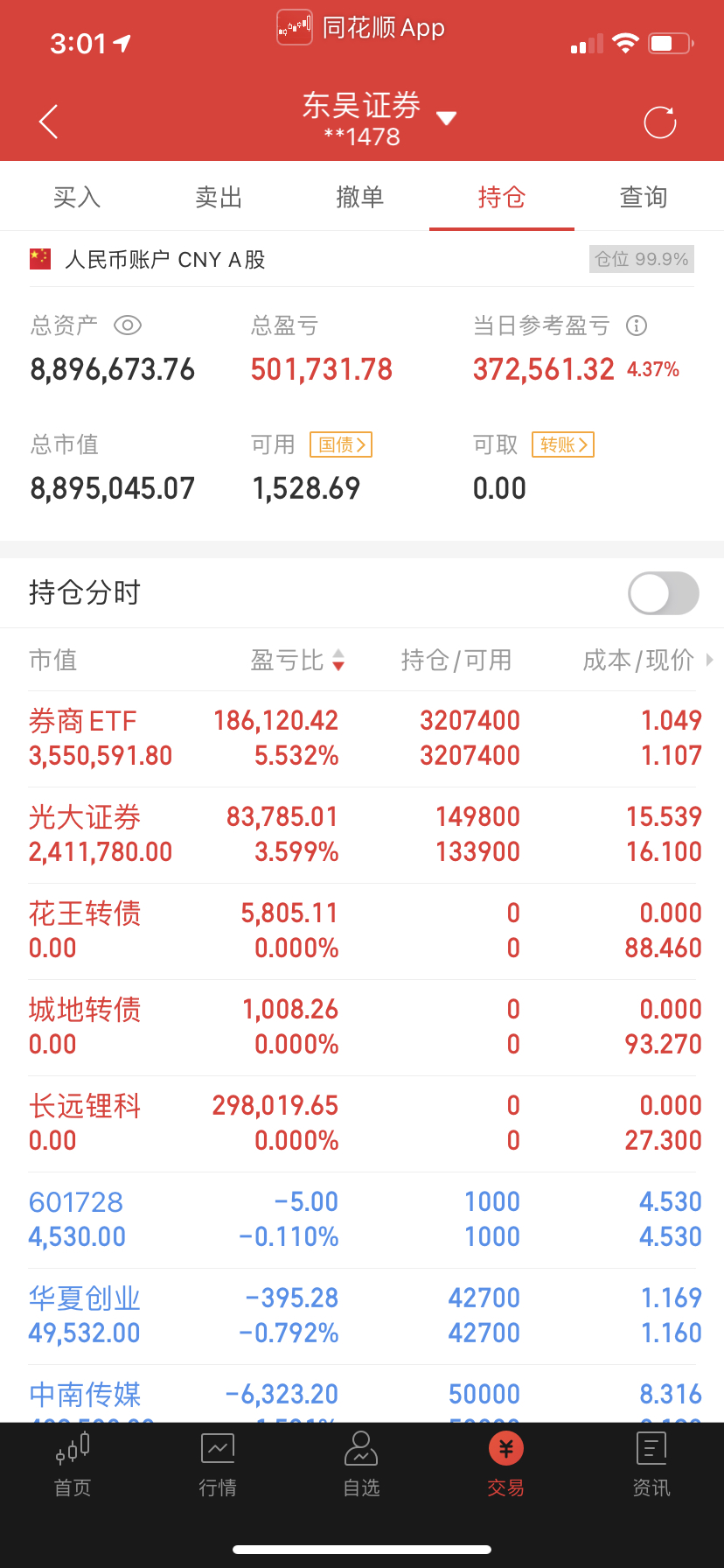The height and width of the screenshot is (1568, 724).
Task: Switch to the 查询 tab
Action: coord(644,198)
